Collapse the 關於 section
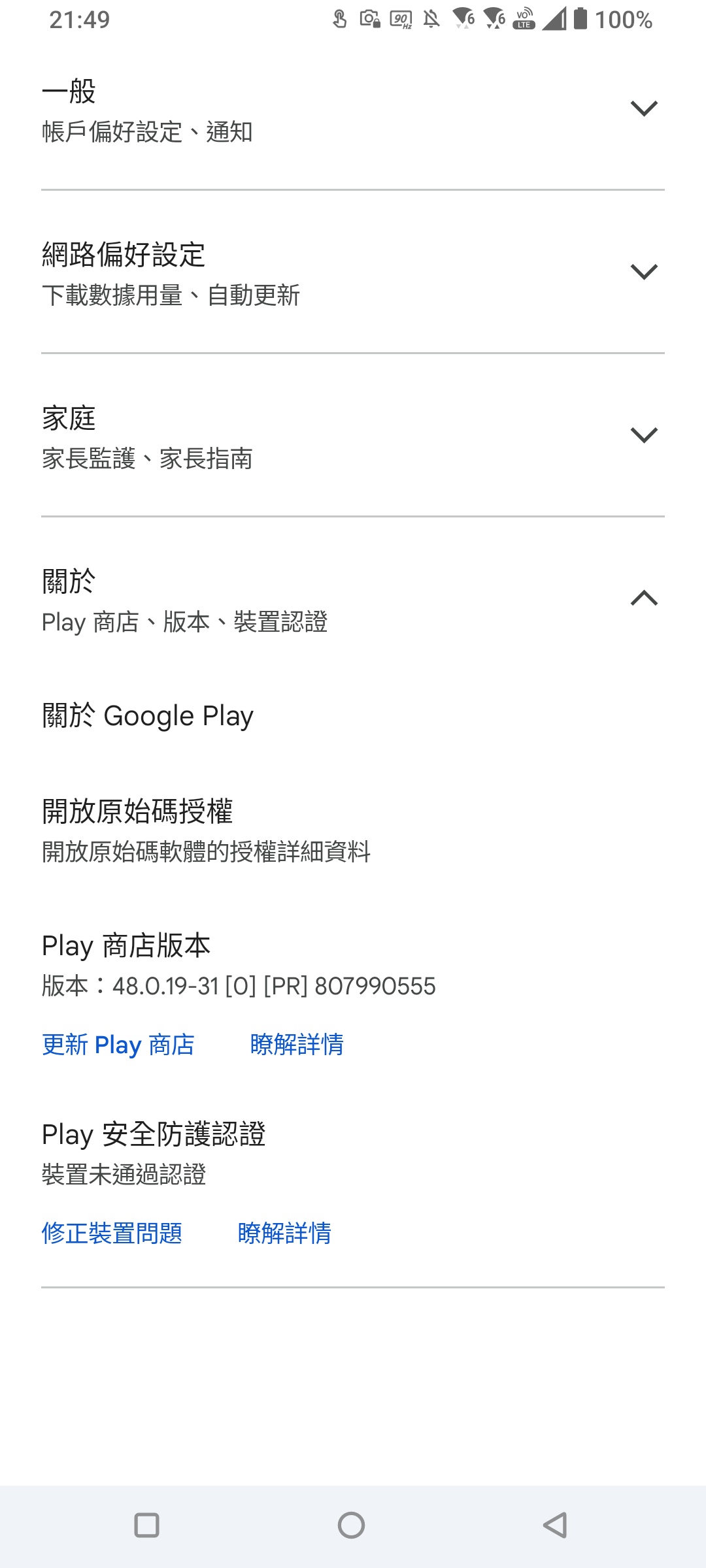Image resolution: width=706 pixels, height=1568 pixels. point(353,598)
